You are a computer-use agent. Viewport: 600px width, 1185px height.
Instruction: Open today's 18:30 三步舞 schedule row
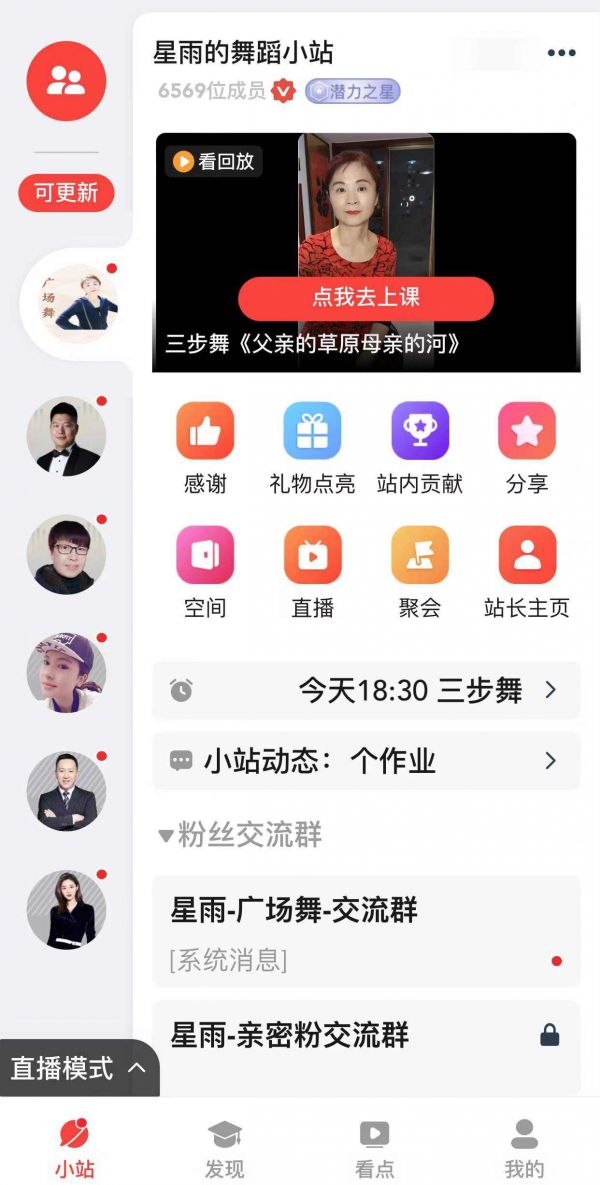point(366,690)
